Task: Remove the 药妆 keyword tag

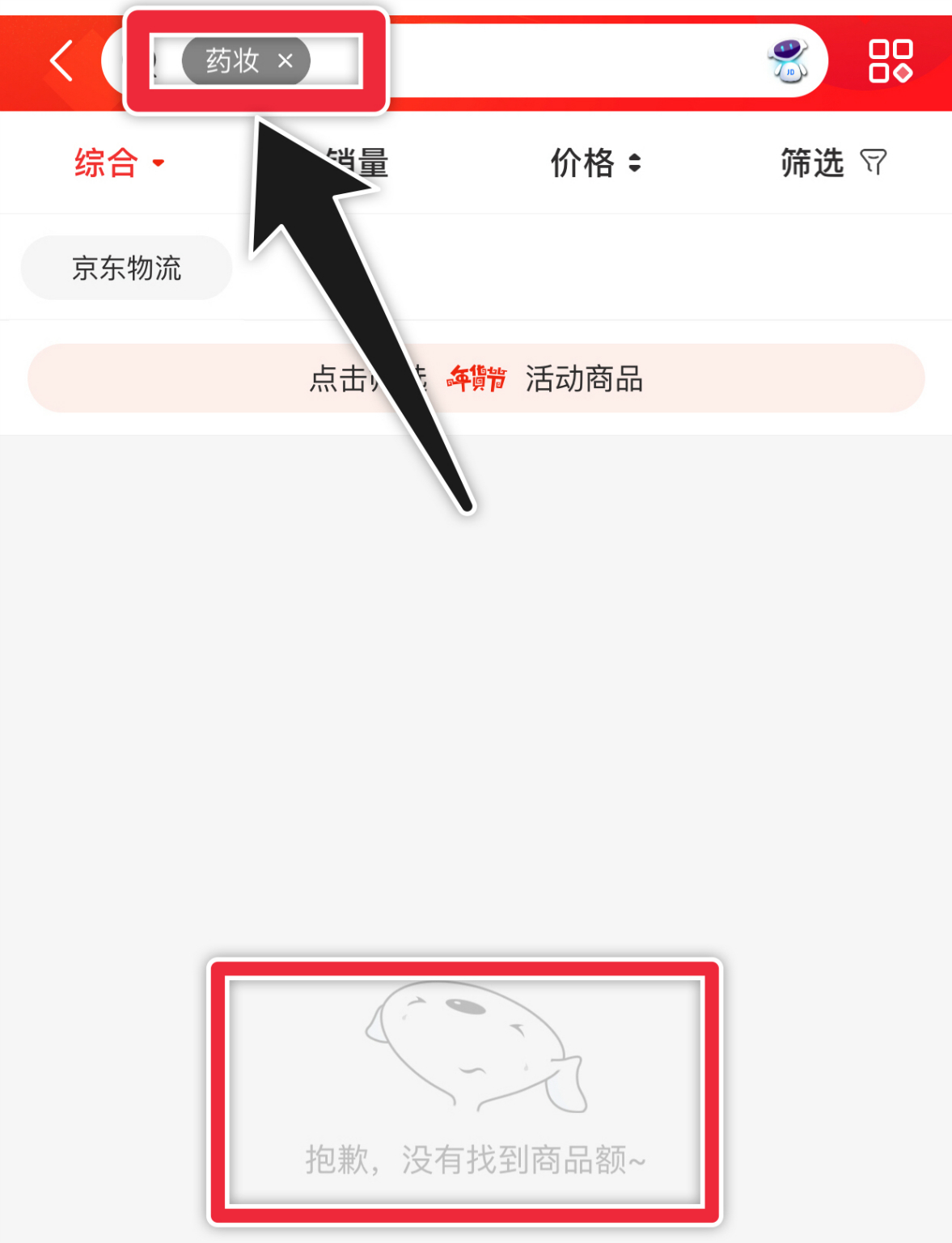Action: tap(285, 61)
